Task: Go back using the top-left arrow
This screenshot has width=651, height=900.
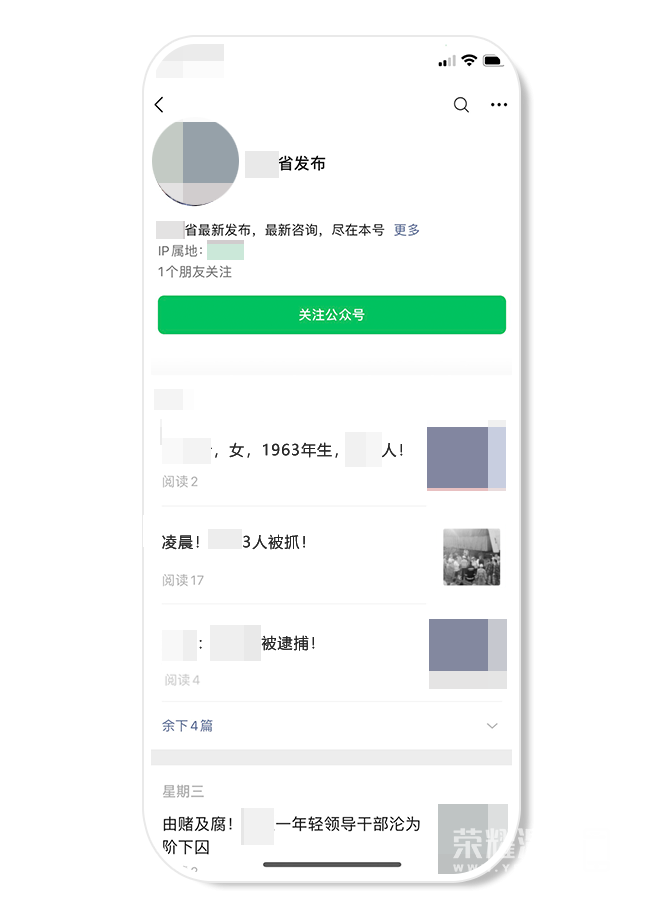Action: 159,105
